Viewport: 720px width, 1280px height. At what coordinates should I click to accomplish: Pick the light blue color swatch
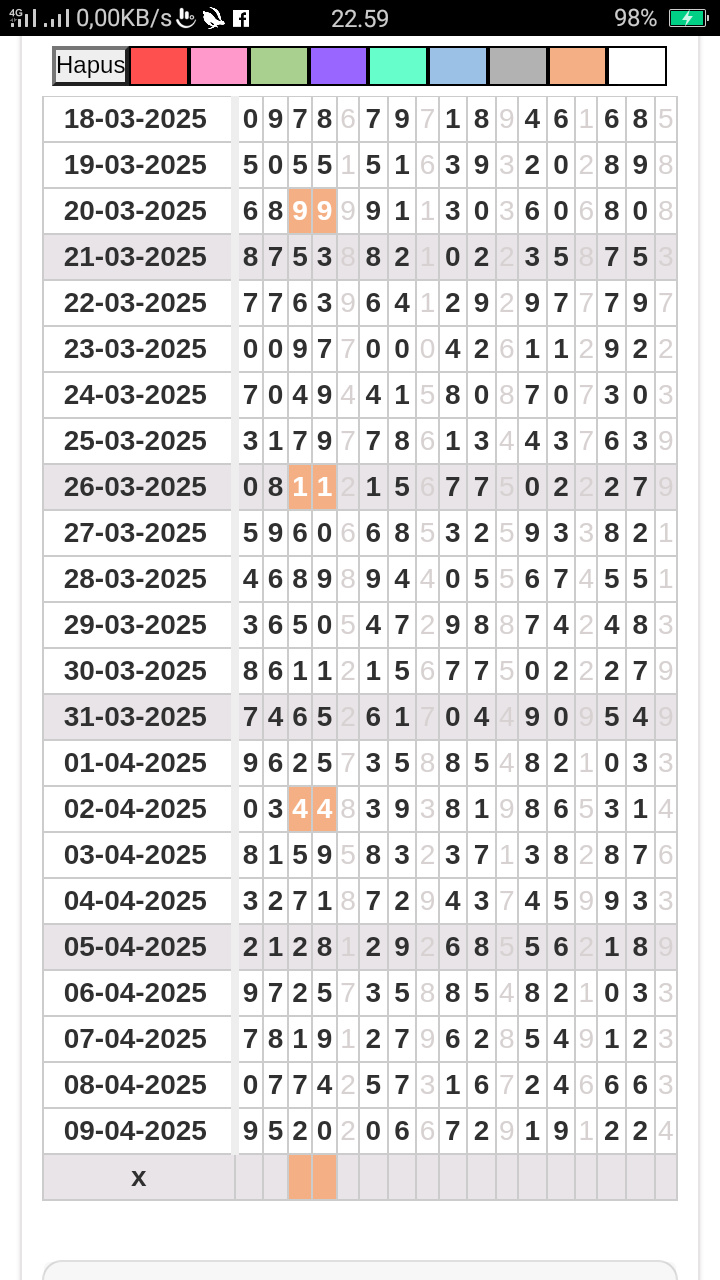click(458, 66)
